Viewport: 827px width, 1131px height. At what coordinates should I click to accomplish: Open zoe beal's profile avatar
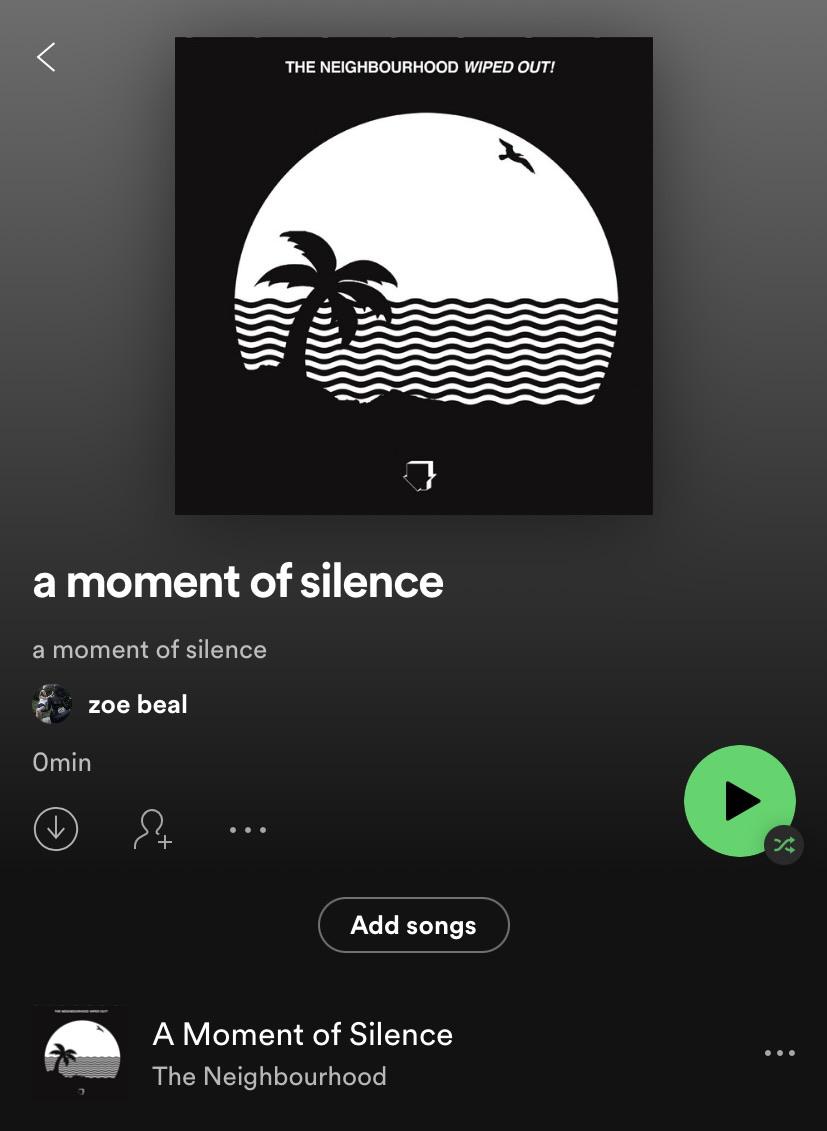(x=52, y=703)
